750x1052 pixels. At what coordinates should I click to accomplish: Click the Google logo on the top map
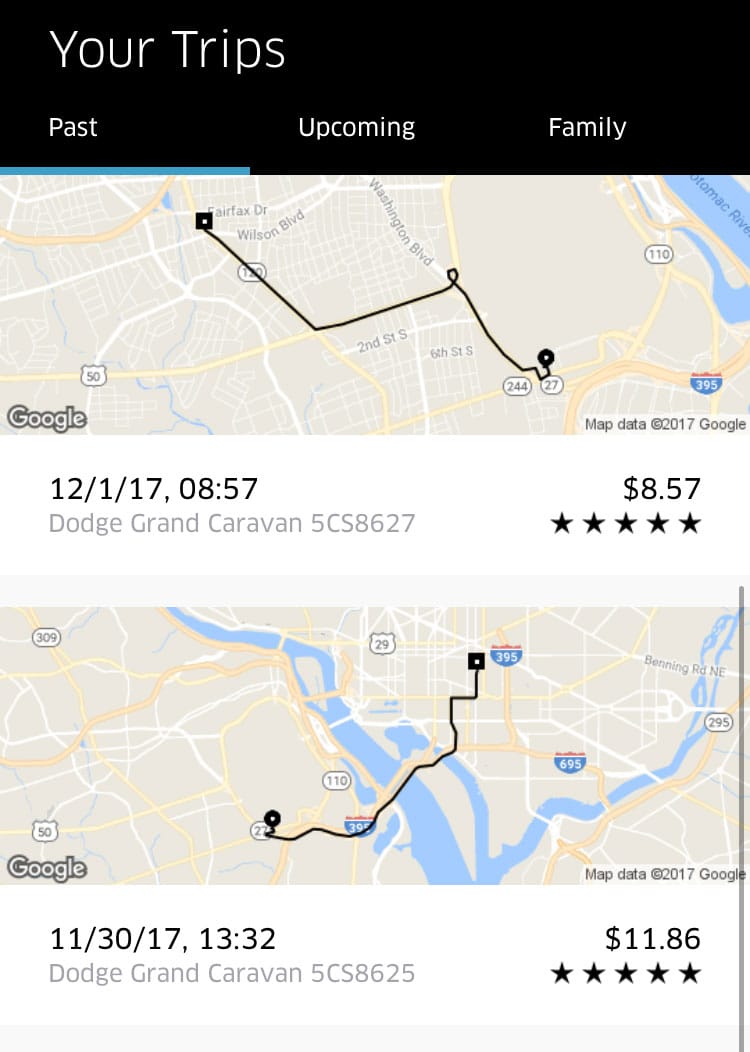(45, 419)
